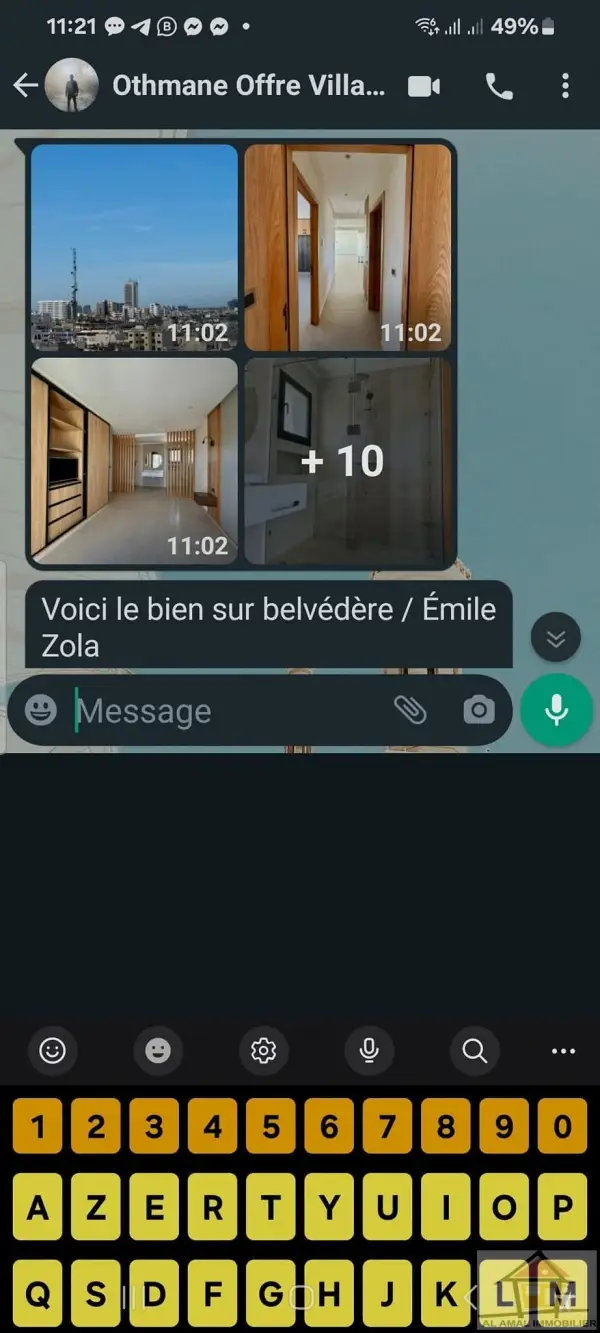This screenshot has width=600, height=1333.
Task: Go back to the chat list
Action: click(25, 86)
